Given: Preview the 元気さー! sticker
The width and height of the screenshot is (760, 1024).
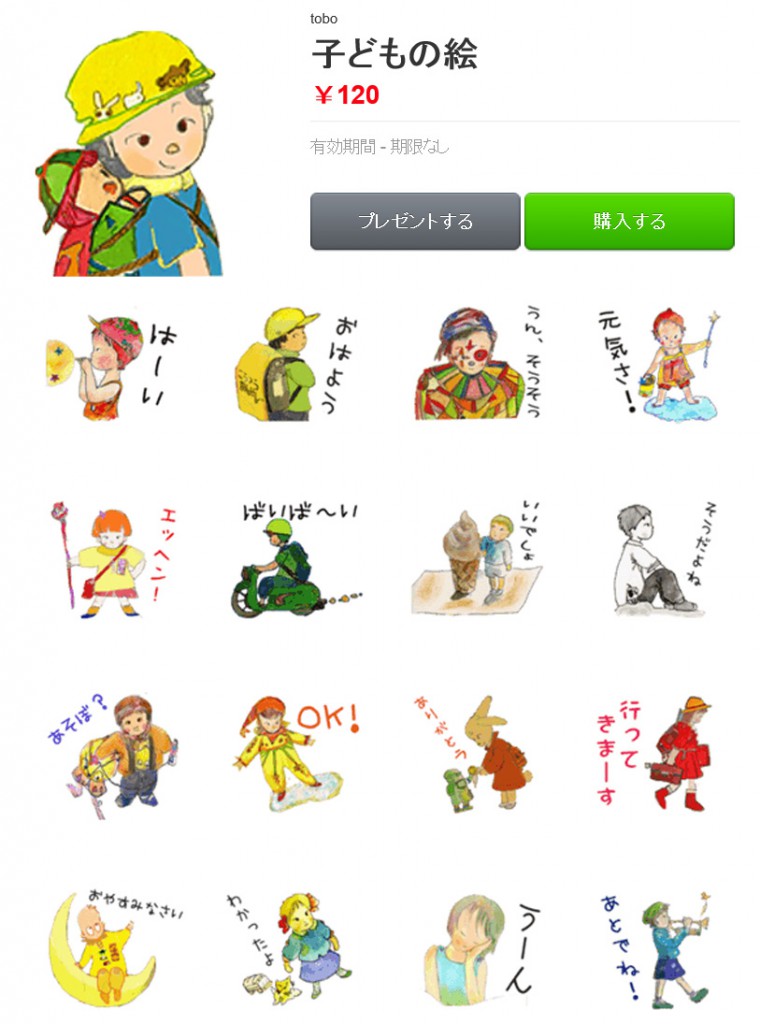Looking at the screenshot, I should click(660, 362).
